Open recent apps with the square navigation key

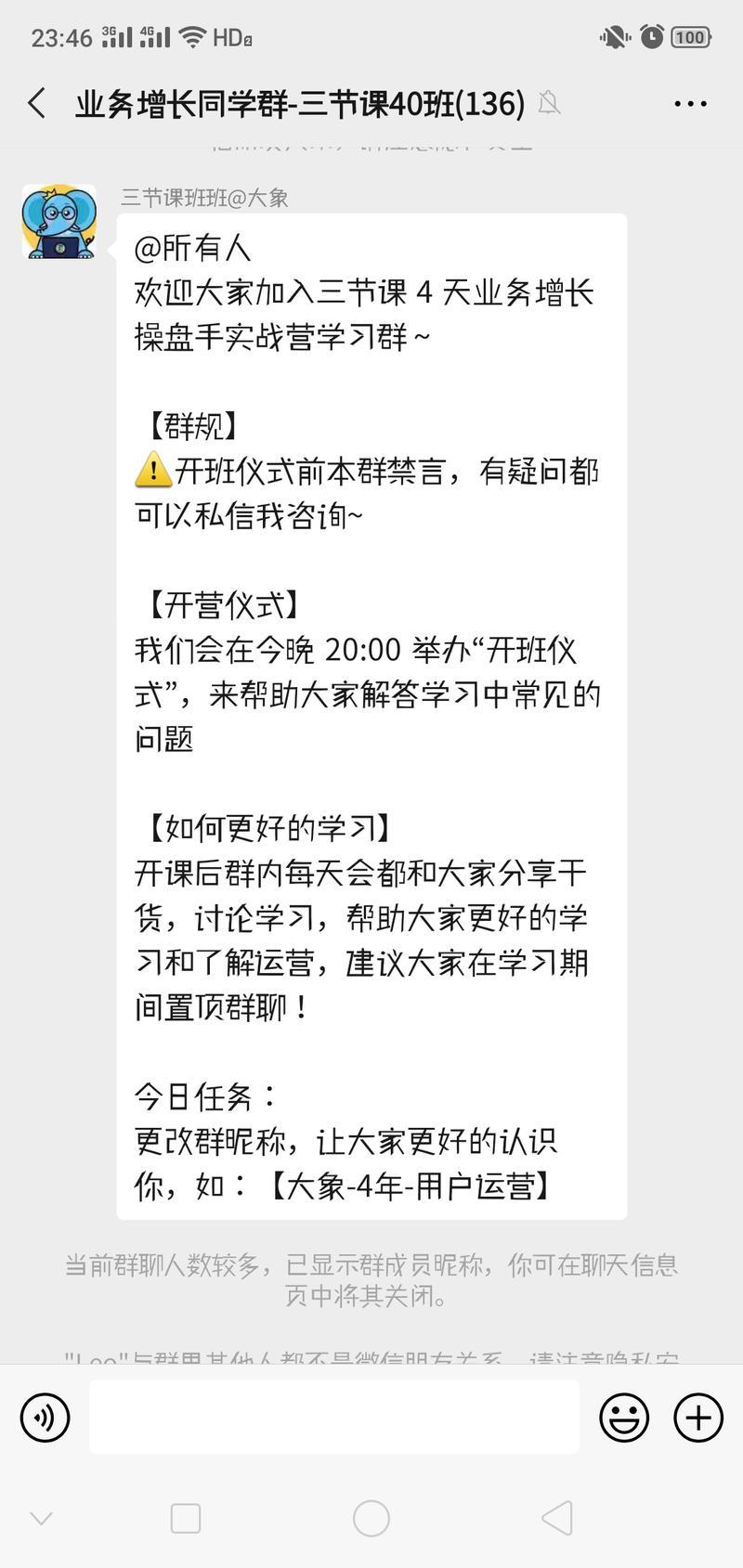(x=185, y=1519)
